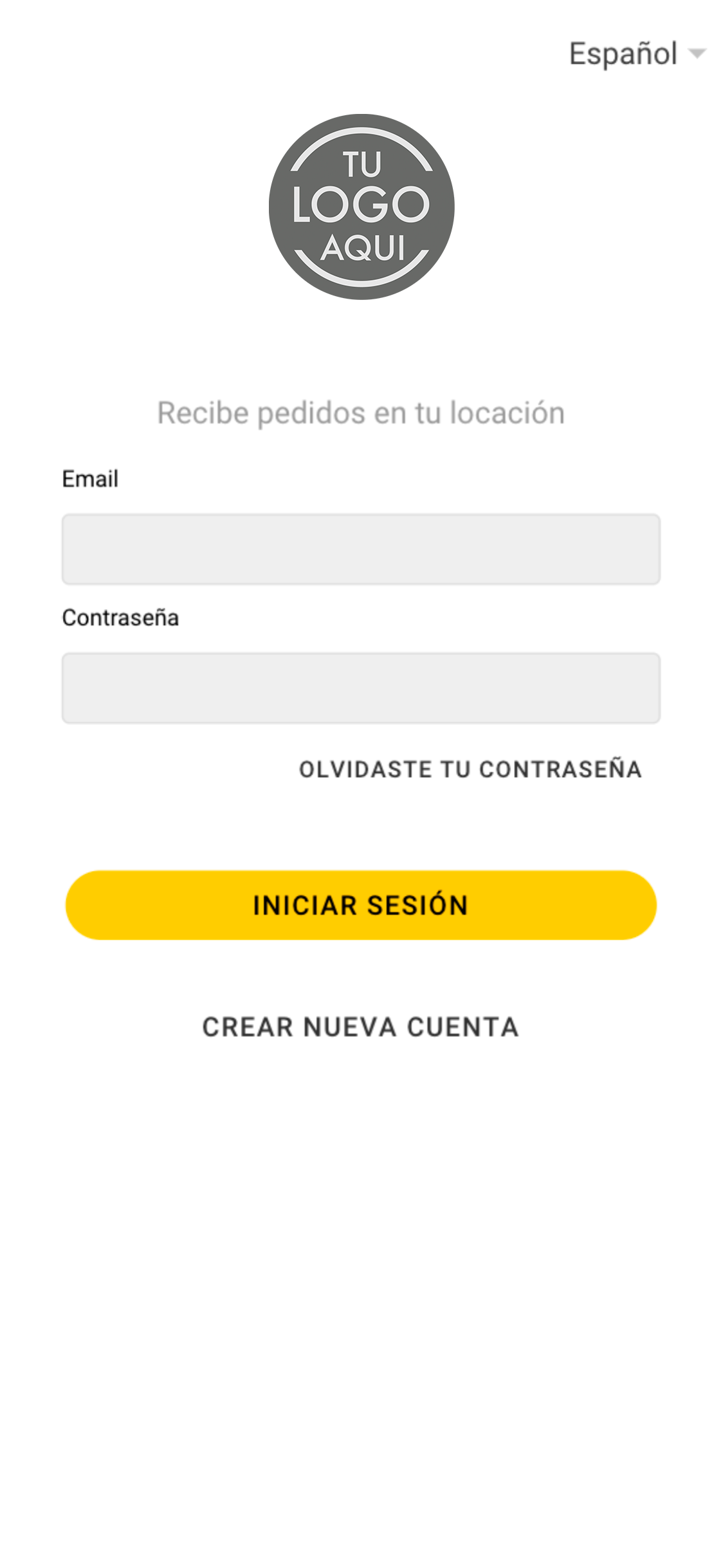The image size is (723, 1568).
Task: Focus the Email input field
Action: (x=361, y=549)
